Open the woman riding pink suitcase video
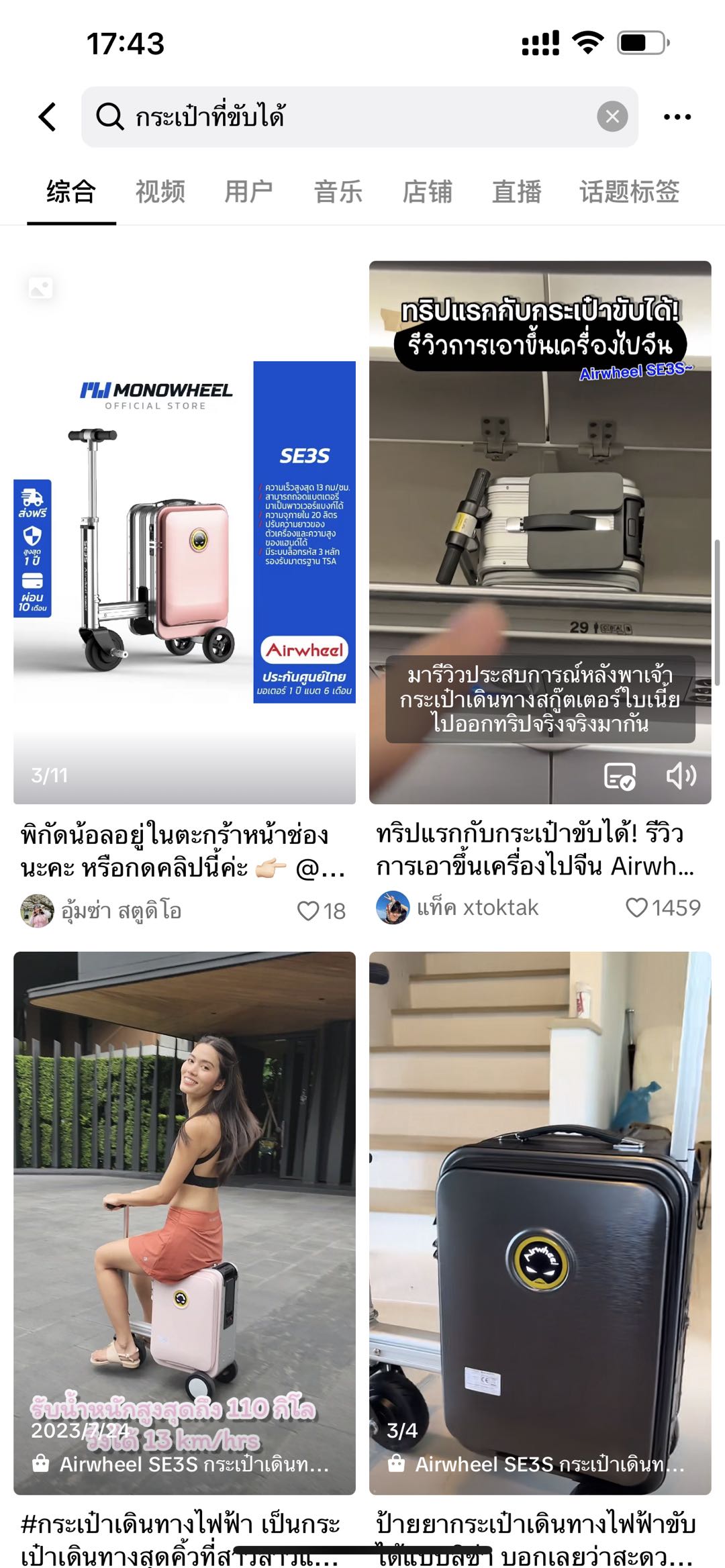The image size is (725, 1568). 185,1208
